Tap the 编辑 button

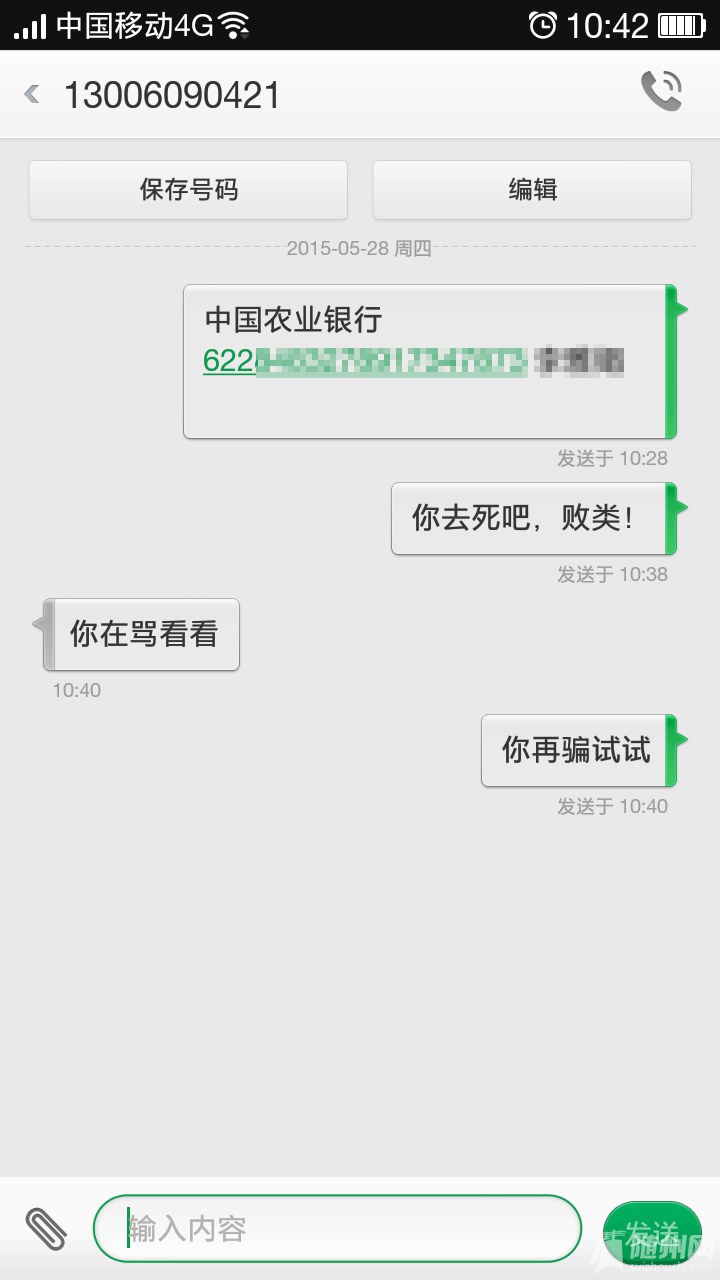pos(532,190)
